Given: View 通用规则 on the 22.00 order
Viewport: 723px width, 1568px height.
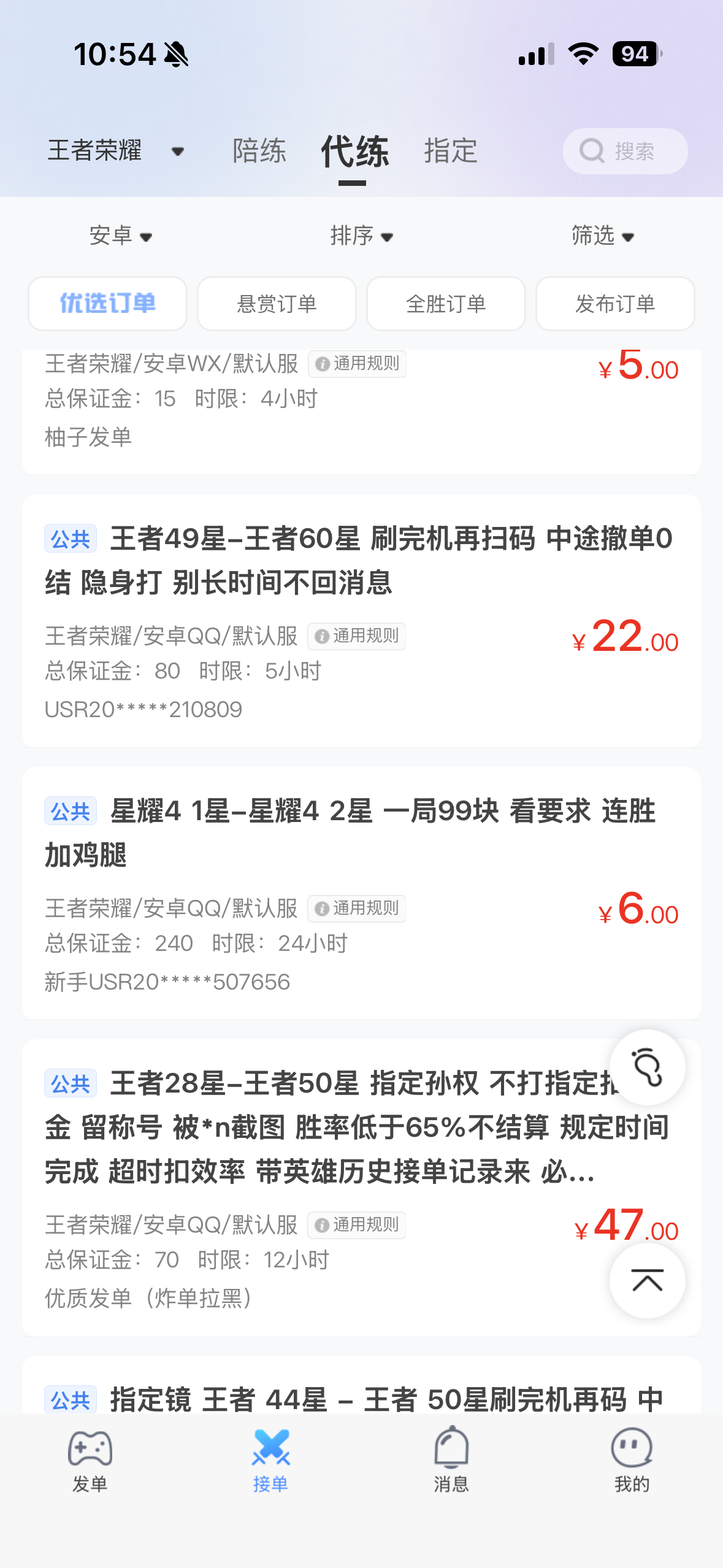Looking at the screenshot, I should pos(357,636).
